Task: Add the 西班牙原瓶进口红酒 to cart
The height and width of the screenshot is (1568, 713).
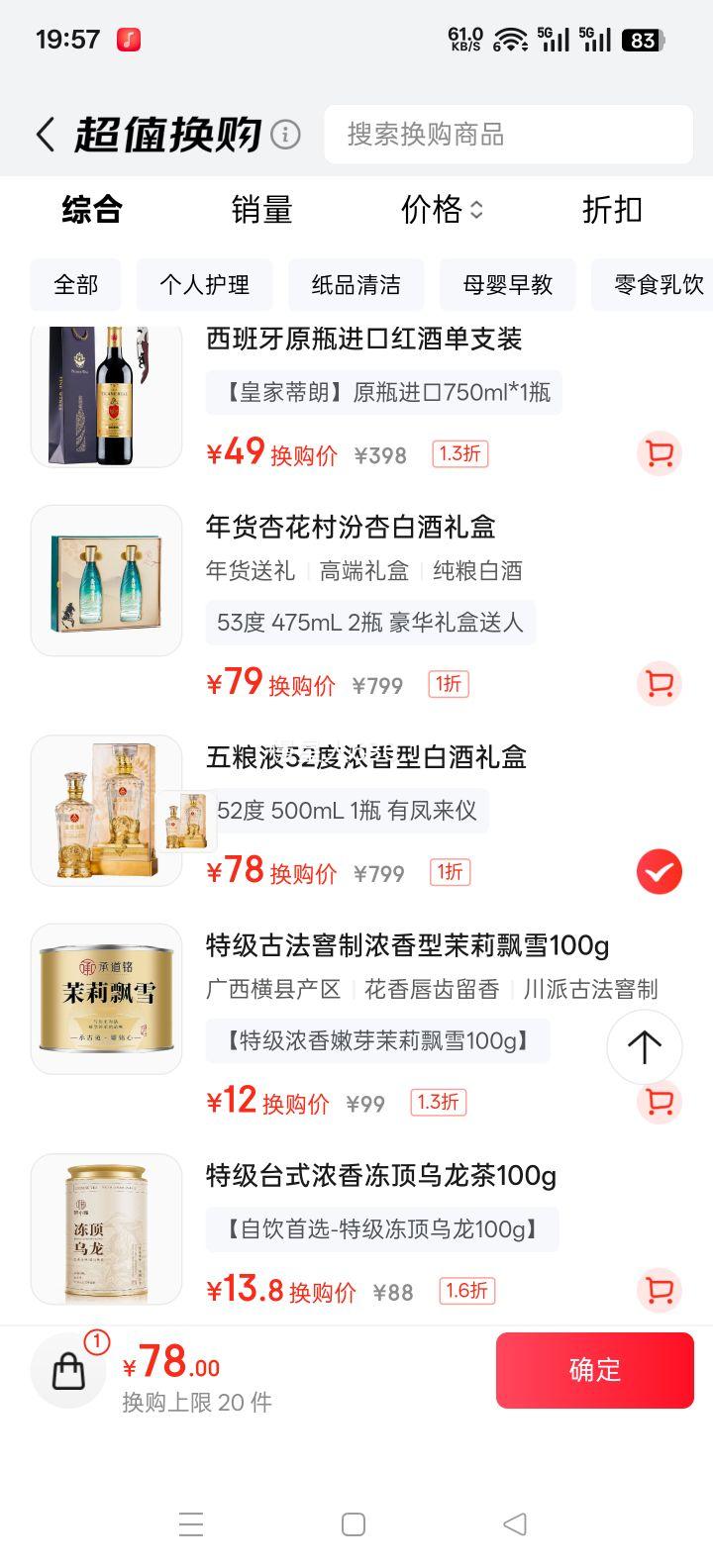Action: (x=660, y=453)
